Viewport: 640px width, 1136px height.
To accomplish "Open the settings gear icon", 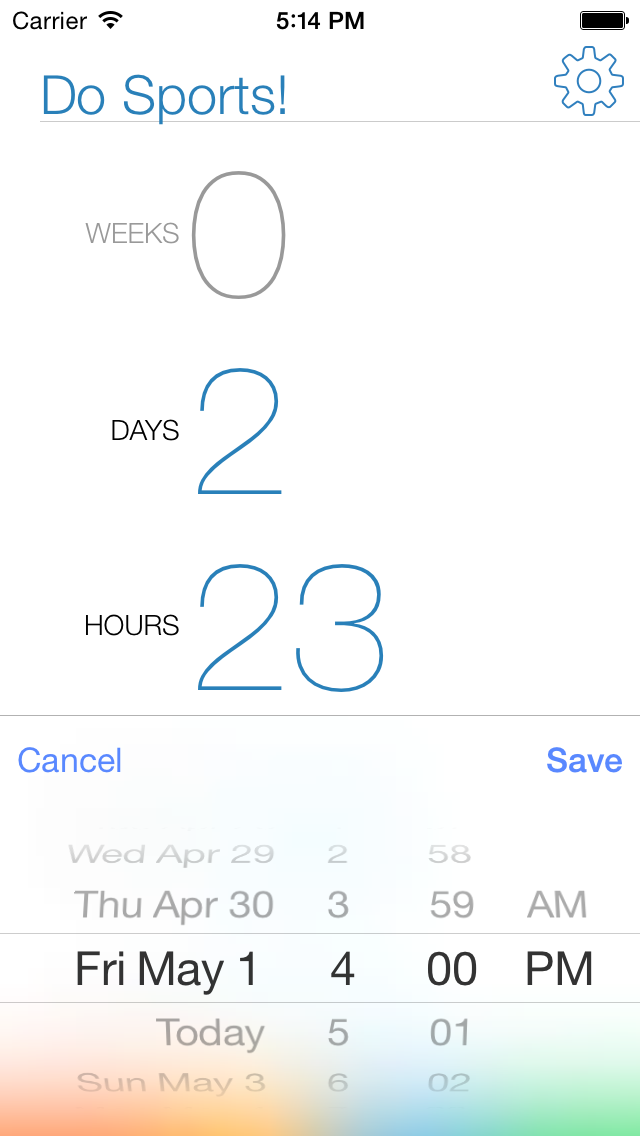I will (x=589, y=81).
